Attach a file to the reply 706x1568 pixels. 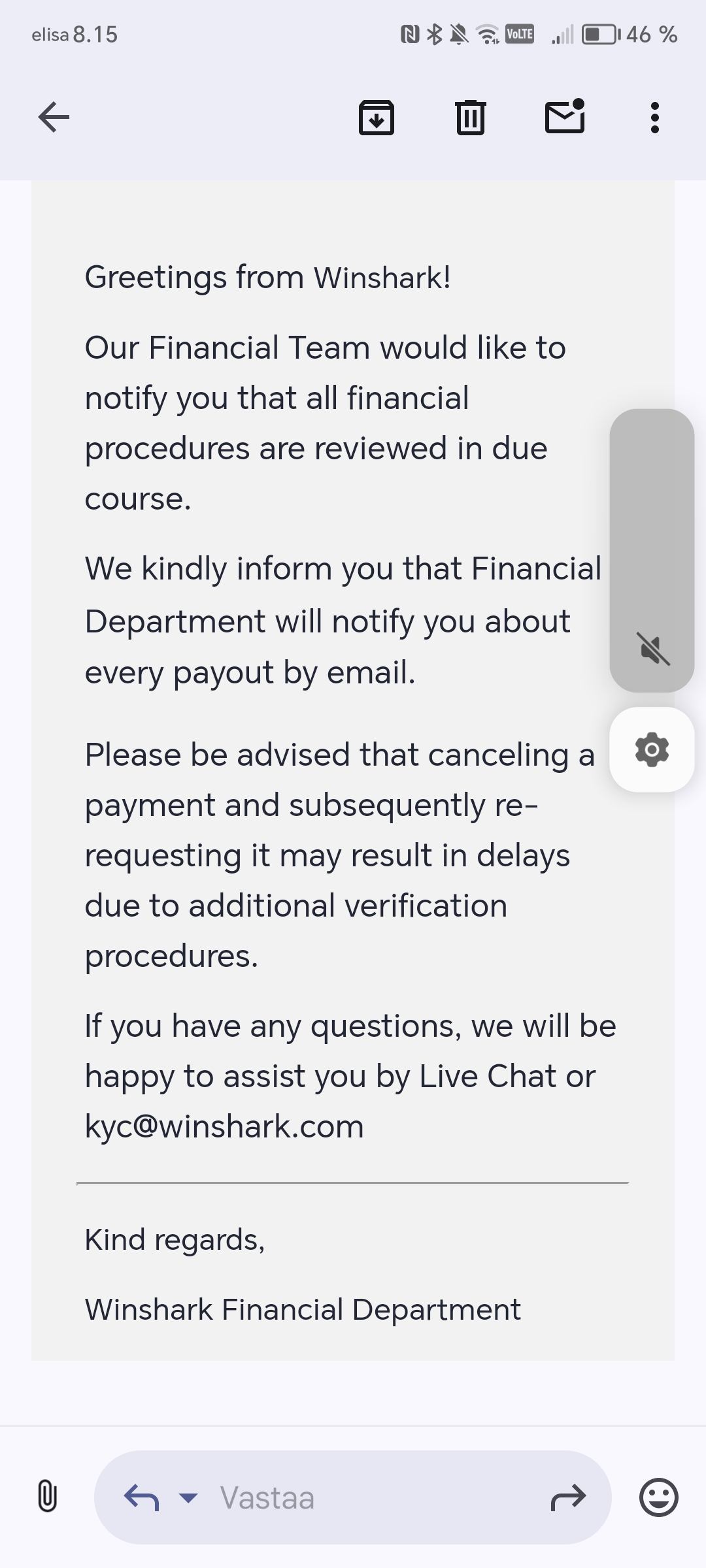tap(47, 1497)
